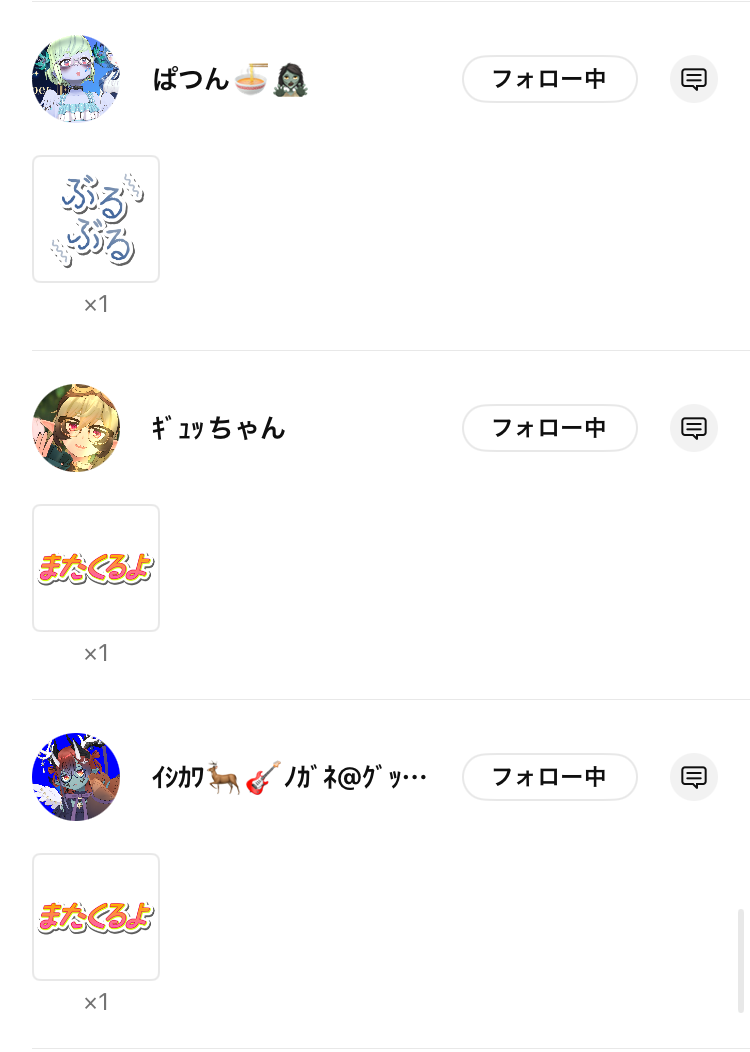Open the message icon for ぱつん
This screenshot has height=1052, width=750.
[x=694, y=79]
